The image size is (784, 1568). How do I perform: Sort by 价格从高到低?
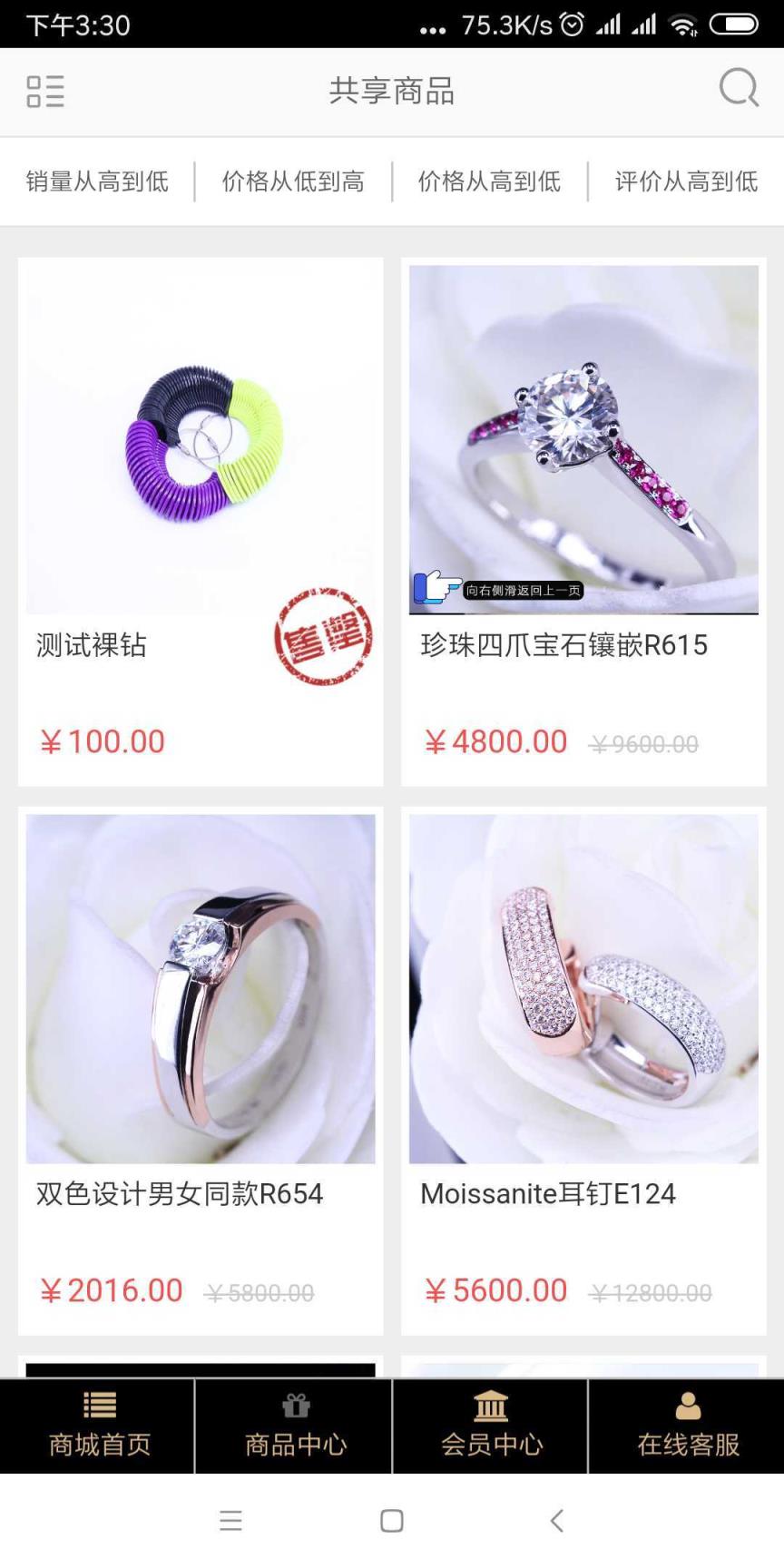(x=489, y=181)
